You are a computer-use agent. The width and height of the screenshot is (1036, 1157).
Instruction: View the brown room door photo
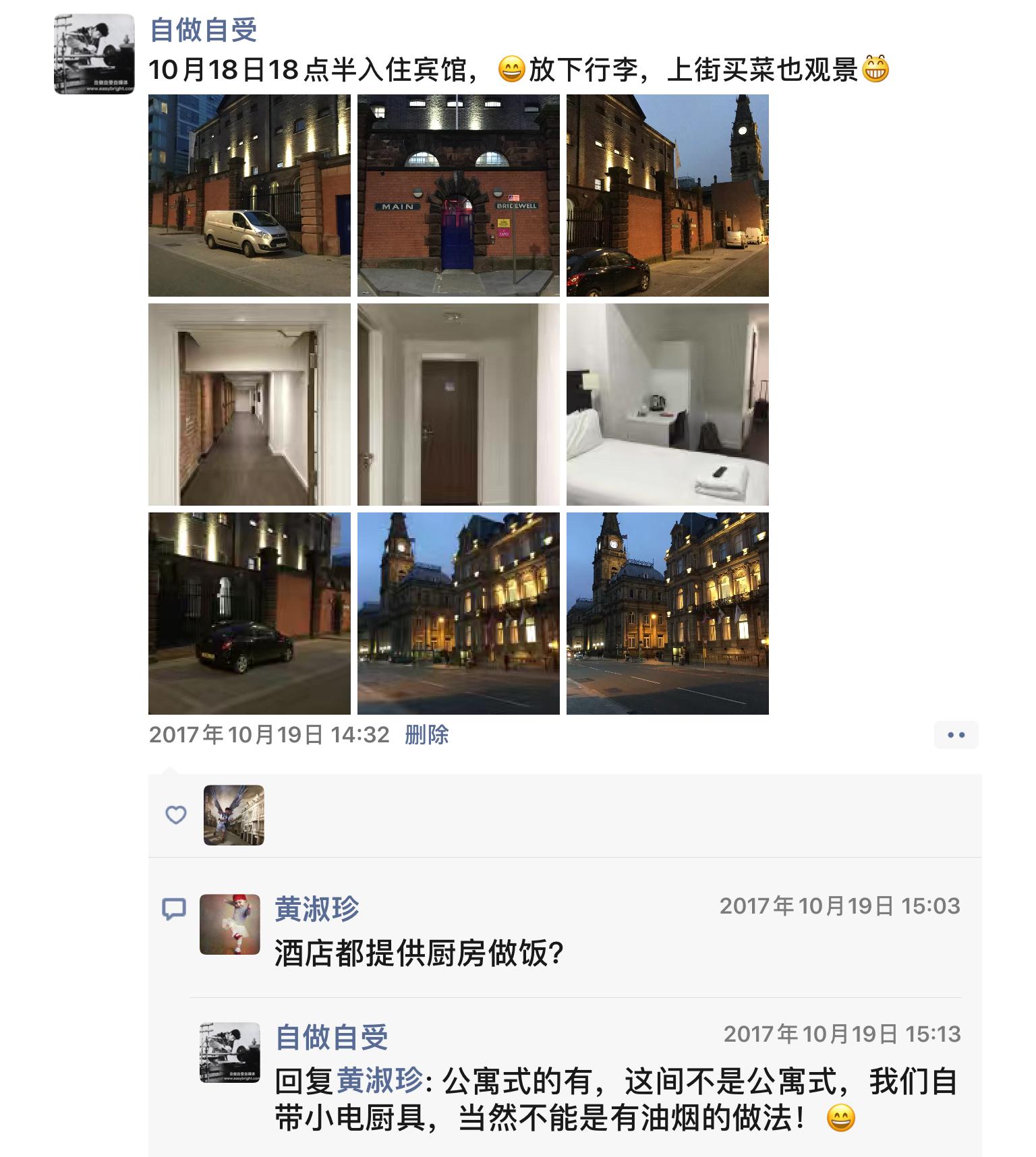(x=458, y=405)
